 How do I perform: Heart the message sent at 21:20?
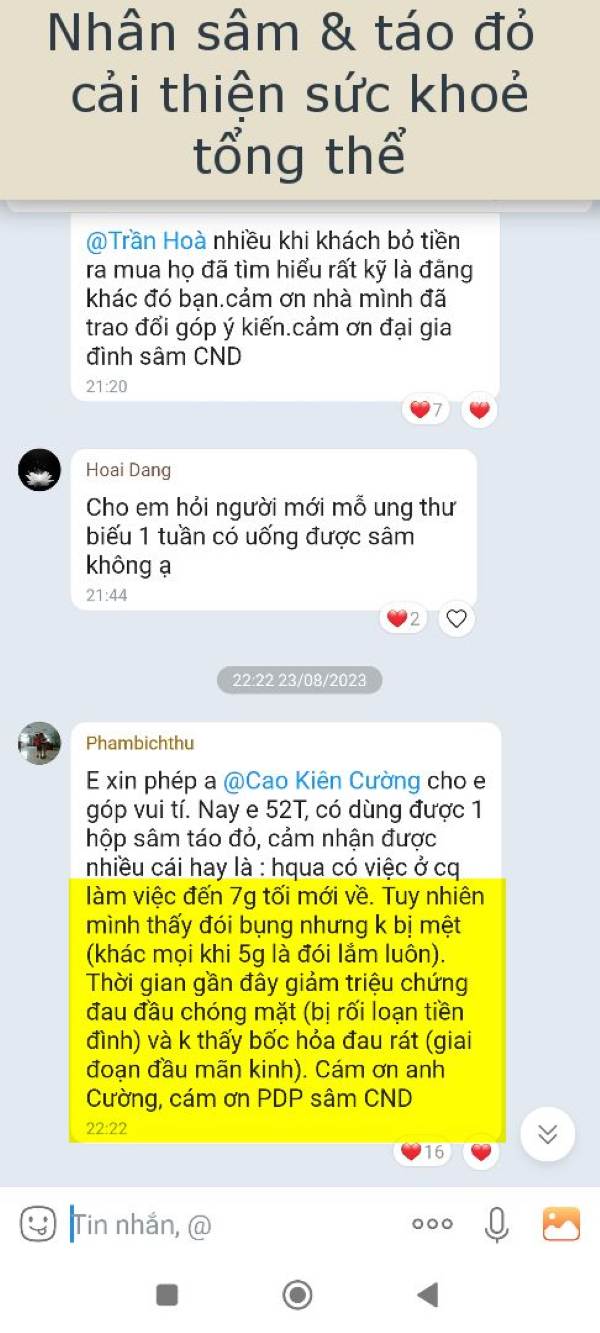click(480, 409)
